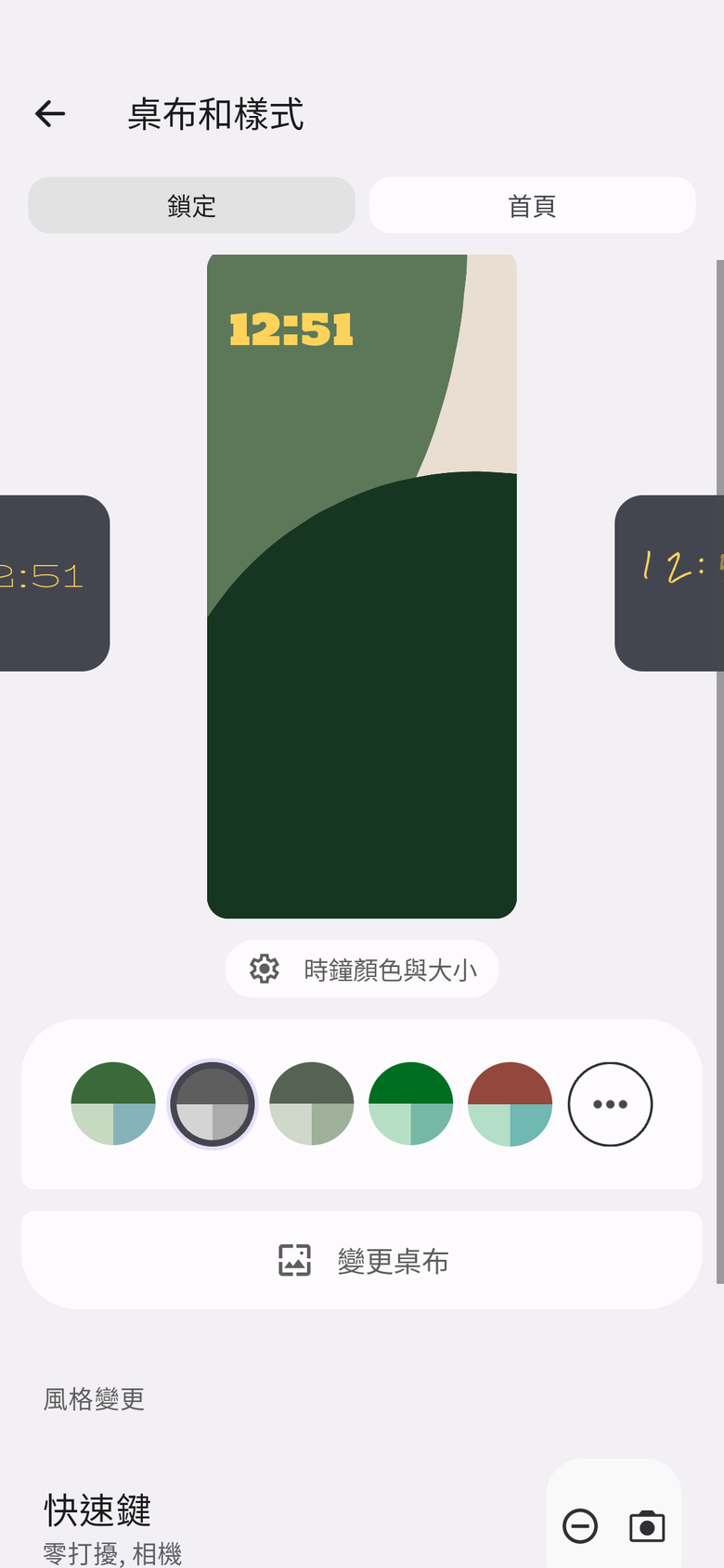Apply the red and teal color palette

coord(511,1104)
